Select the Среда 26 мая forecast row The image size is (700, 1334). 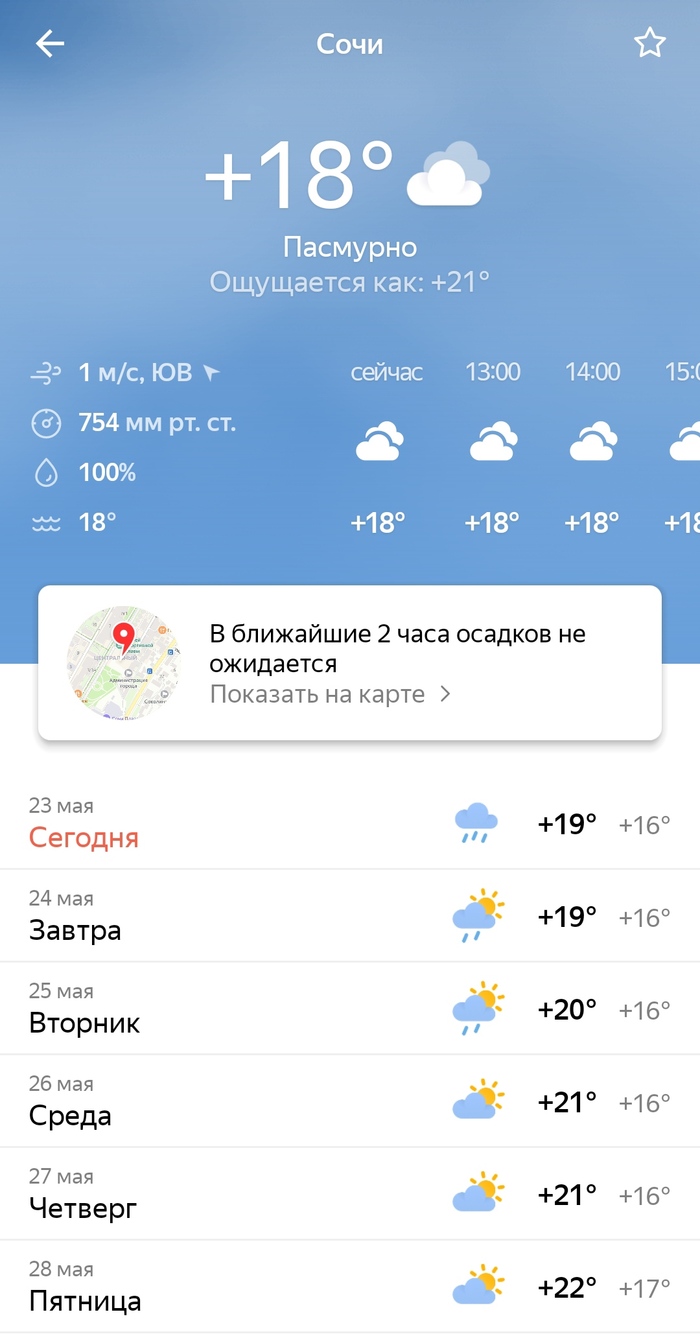pyautogui.click(x=350, y=1102)
